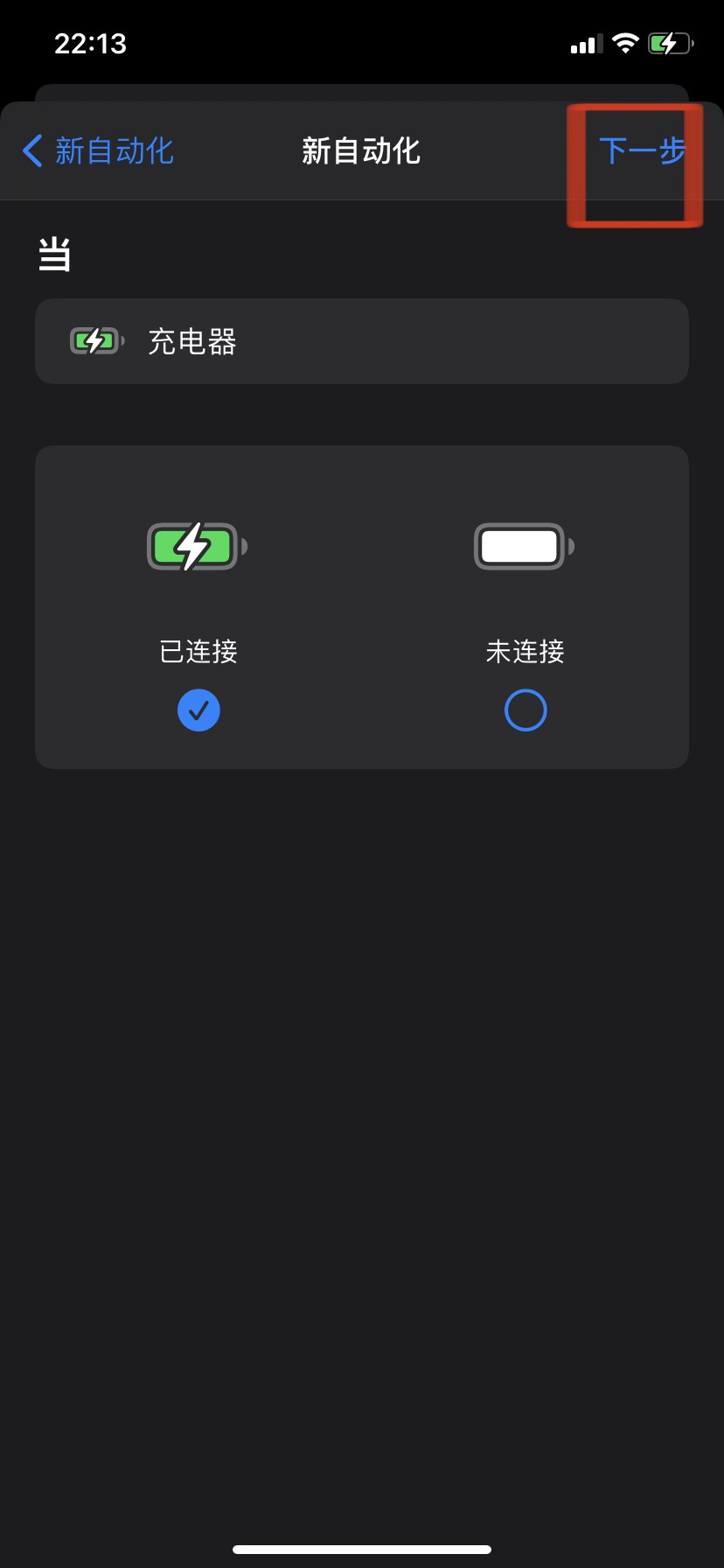This screenshot has width=724, height=1568.
Task: Tap the Wi-Fi icon in the status bar
Action: coord(625,43)
